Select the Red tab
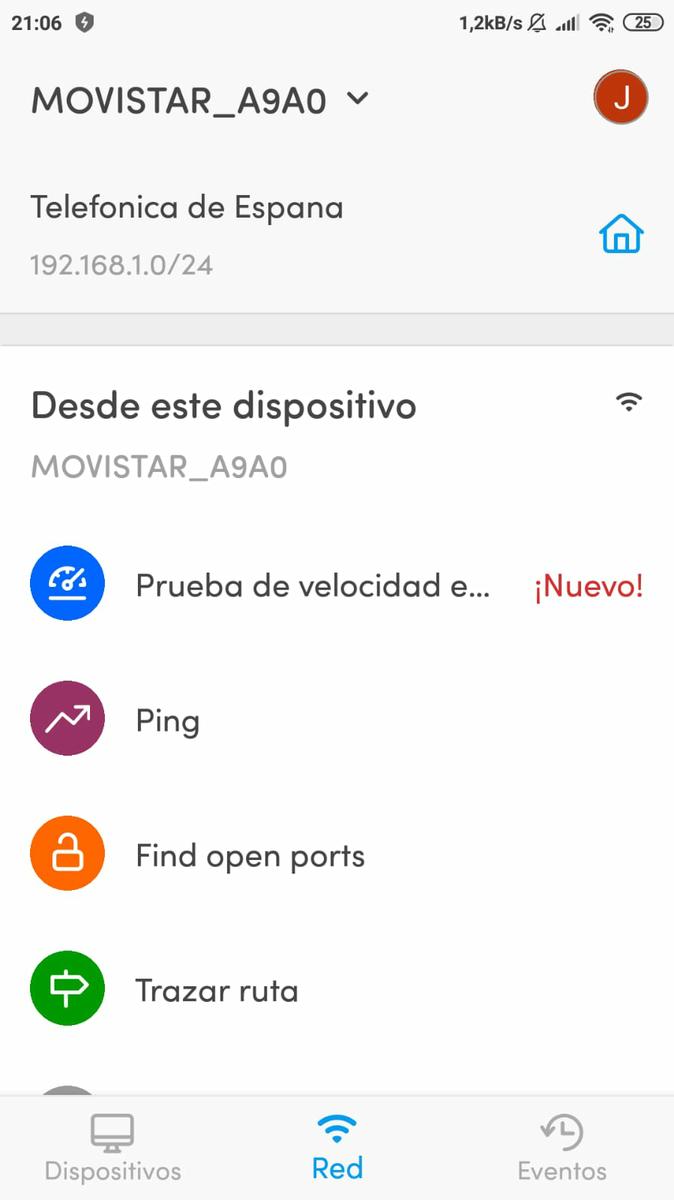 337,1149
